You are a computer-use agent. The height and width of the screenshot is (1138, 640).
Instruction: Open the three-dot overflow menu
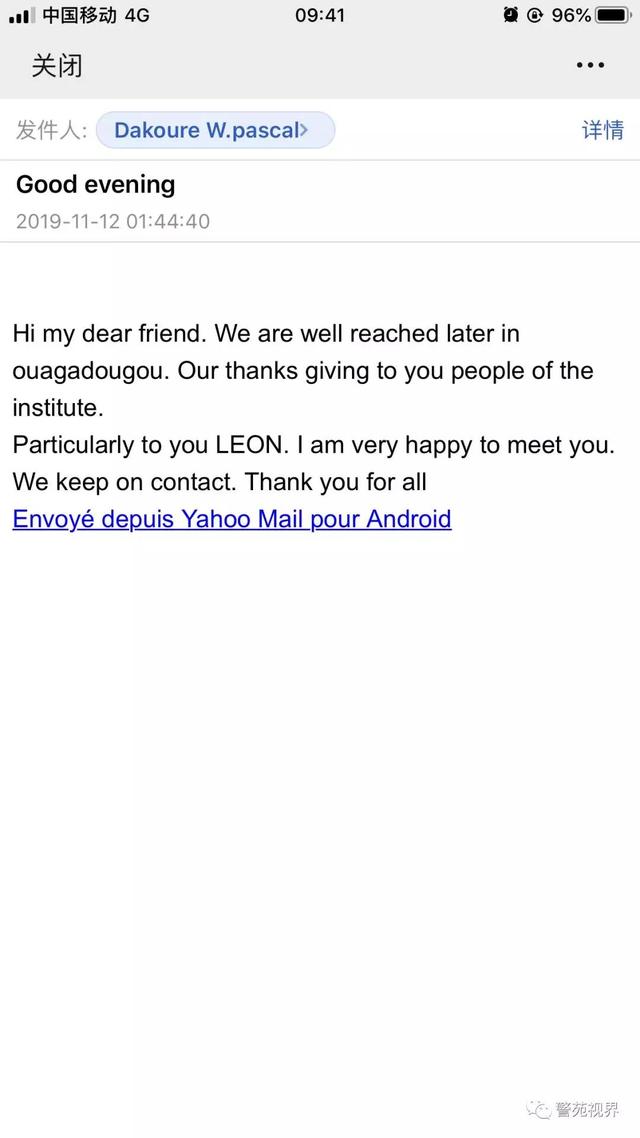[590, 65]
